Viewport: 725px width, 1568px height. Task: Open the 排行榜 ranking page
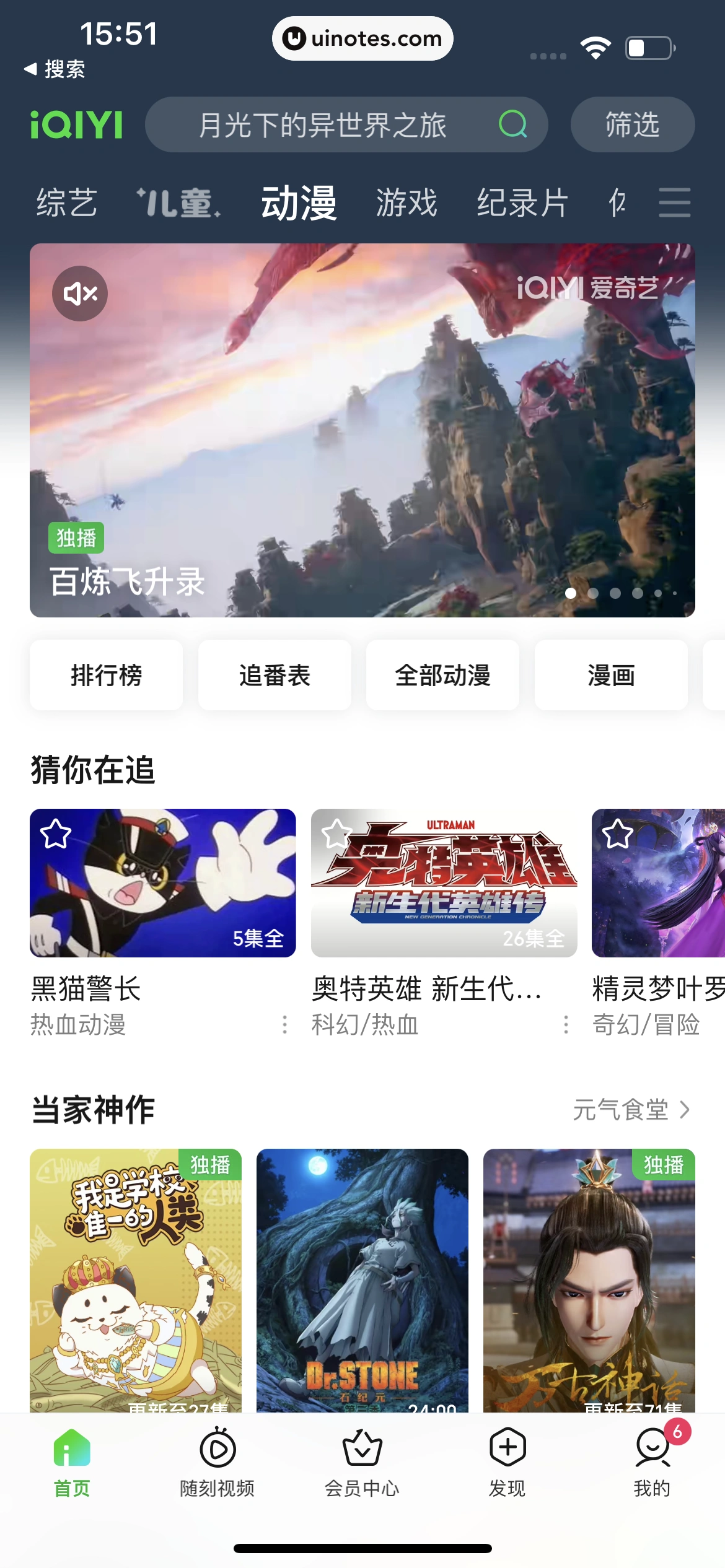(x=106, y=675)
